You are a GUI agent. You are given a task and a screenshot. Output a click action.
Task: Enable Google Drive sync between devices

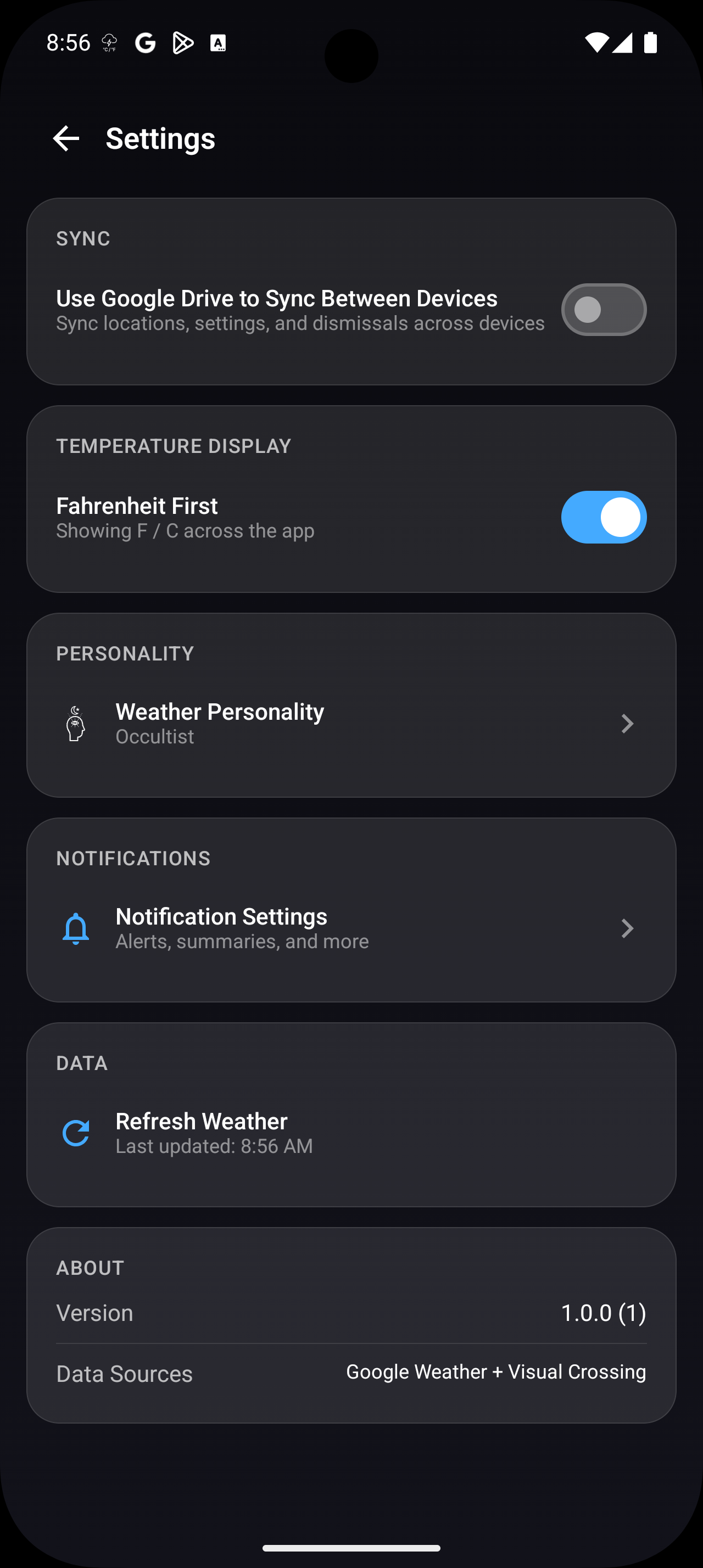point(603,309)
